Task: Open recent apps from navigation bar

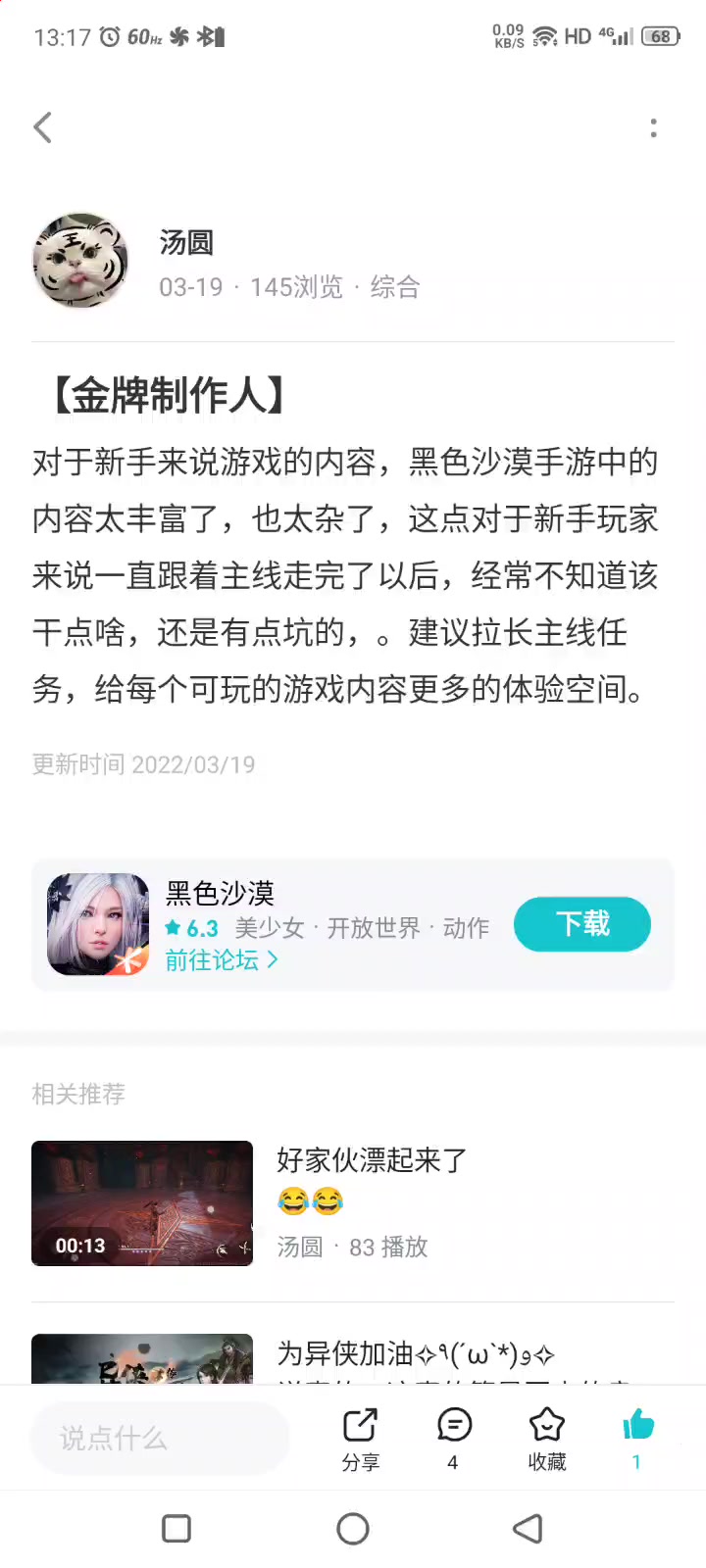Action: point(176,1529)
